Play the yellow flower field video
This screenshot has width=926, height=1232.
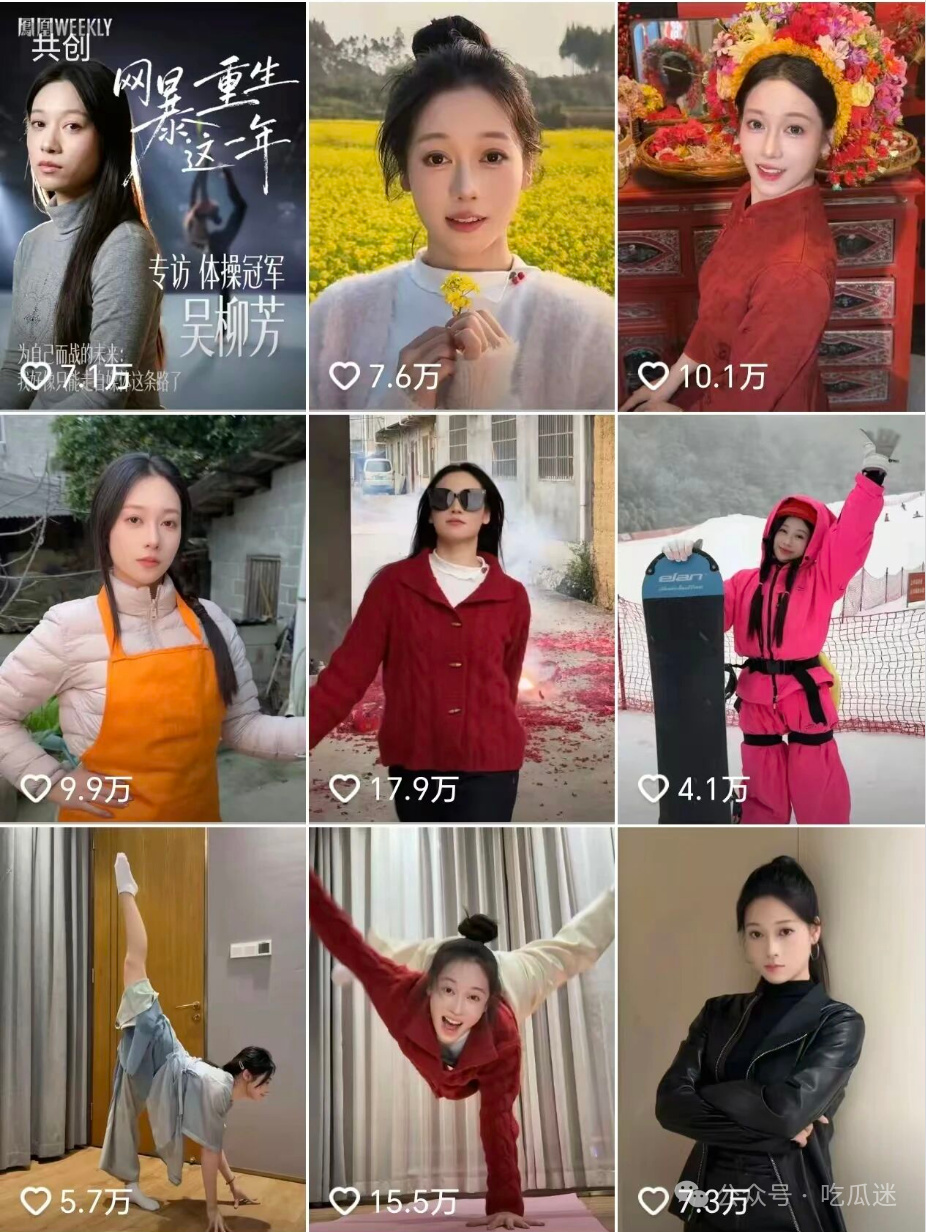tap(461, 206)
